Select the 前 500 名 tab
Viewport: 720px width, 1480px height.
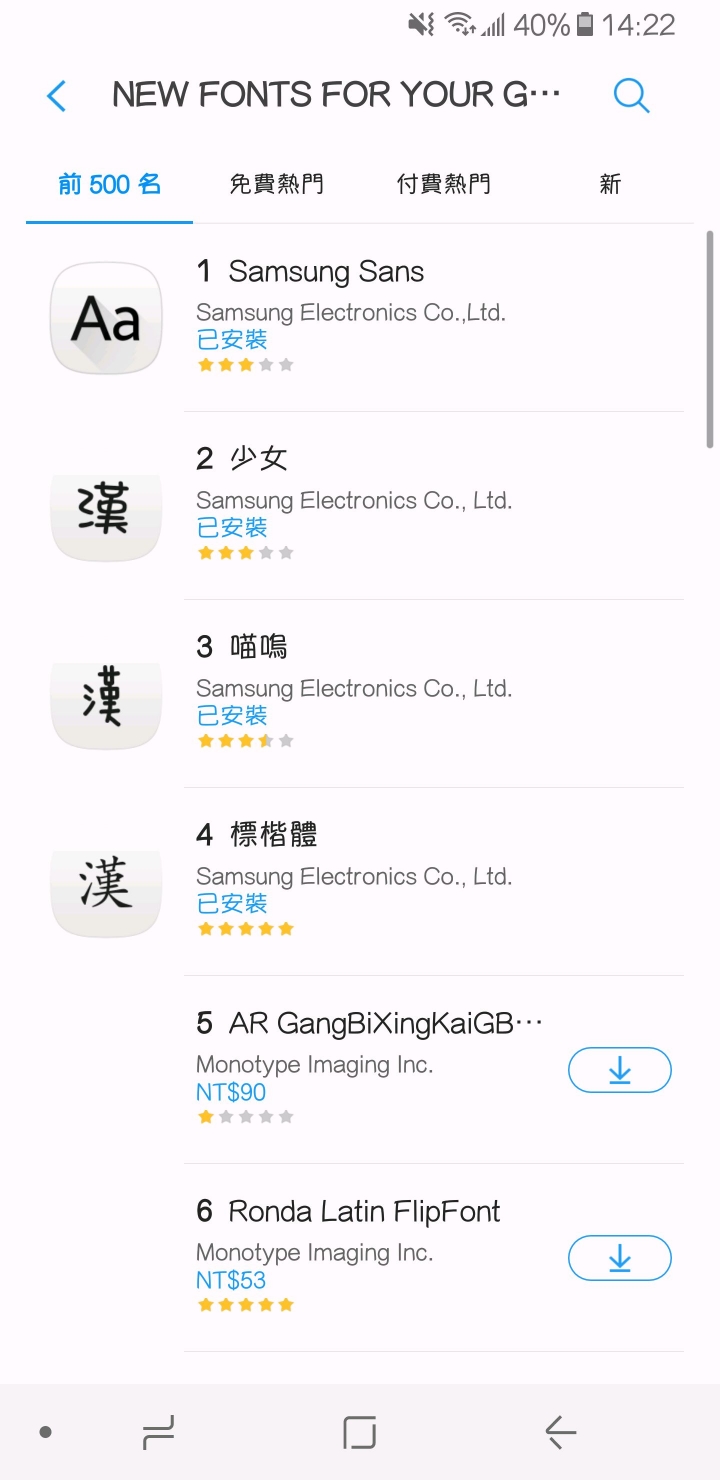109,184
